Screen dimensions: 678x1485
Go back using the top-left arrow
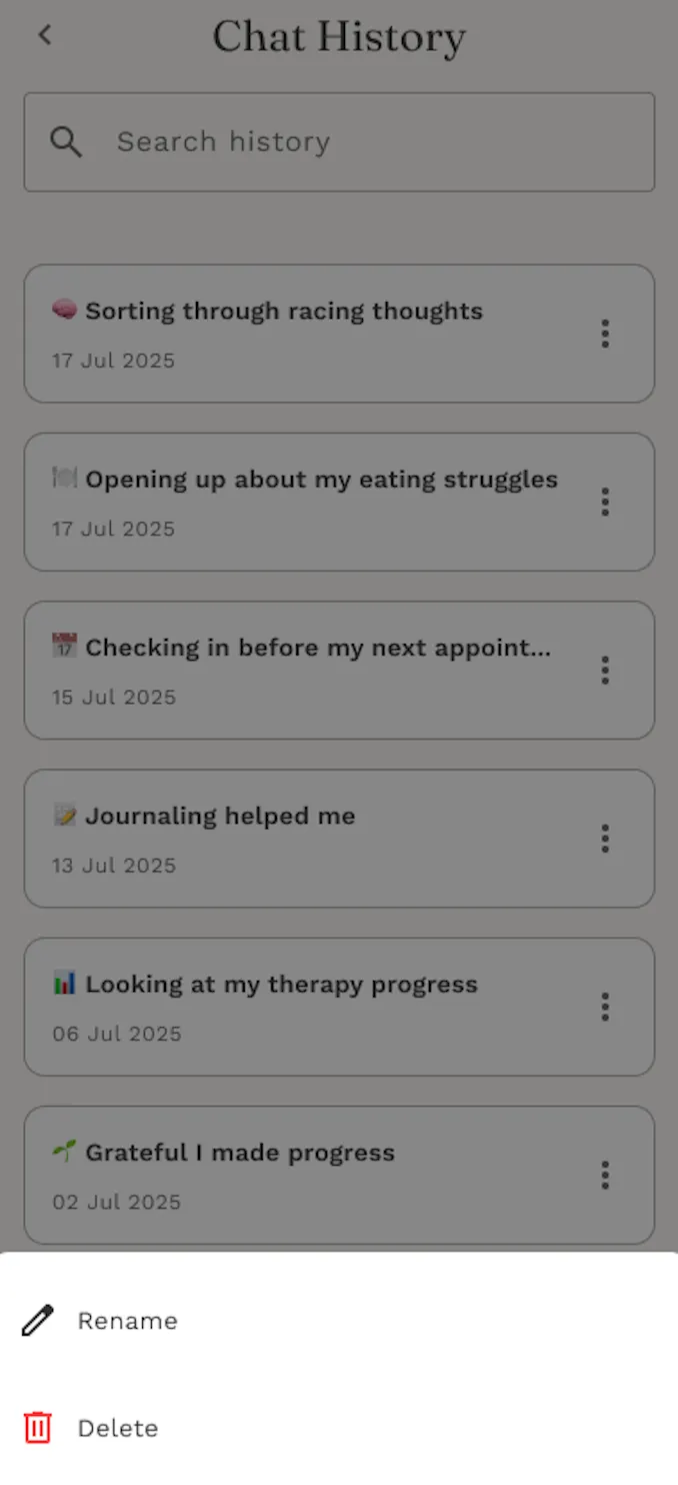pos(44,35)
